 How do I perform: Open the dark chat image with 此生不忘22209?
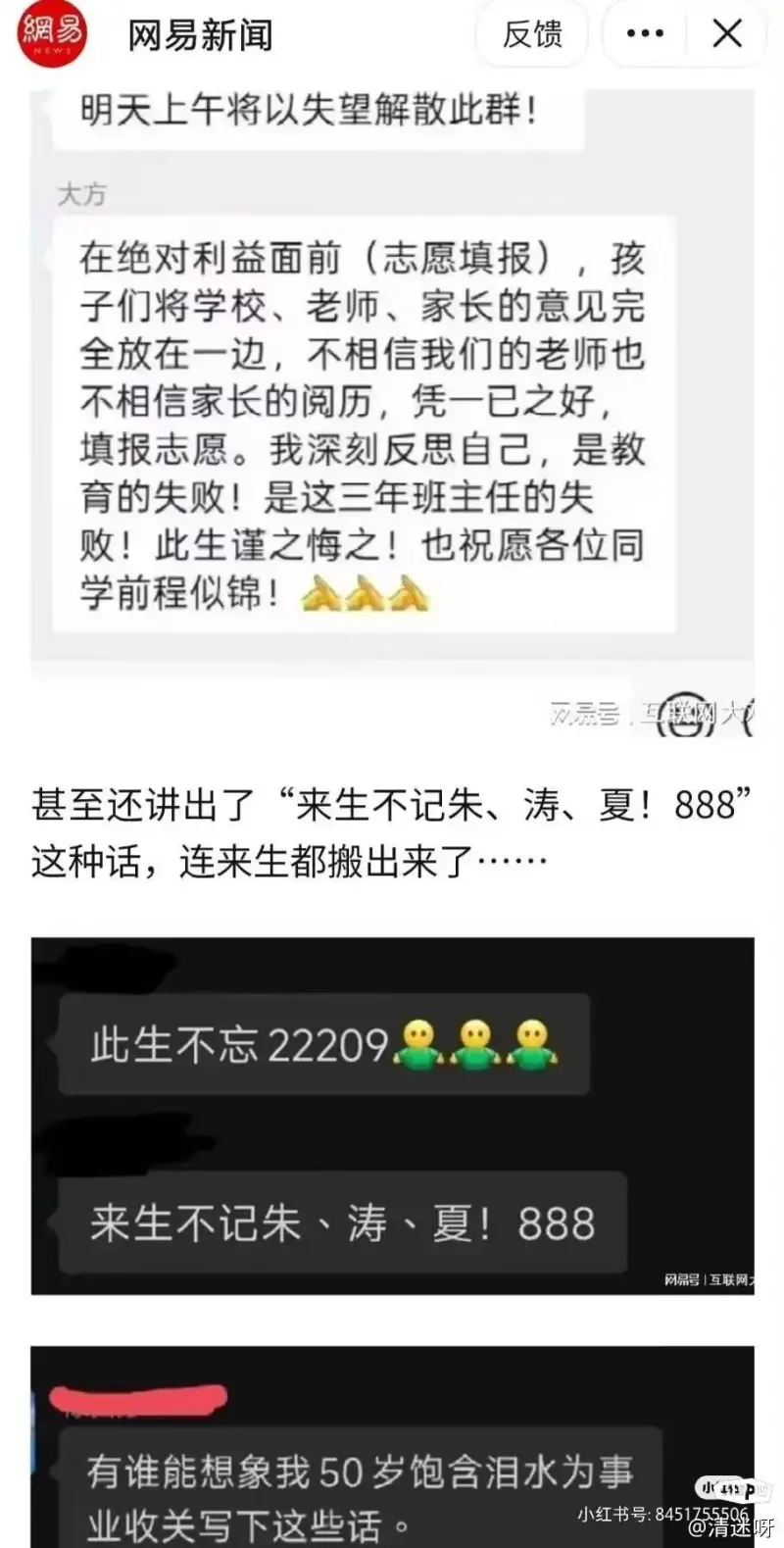392,1115
